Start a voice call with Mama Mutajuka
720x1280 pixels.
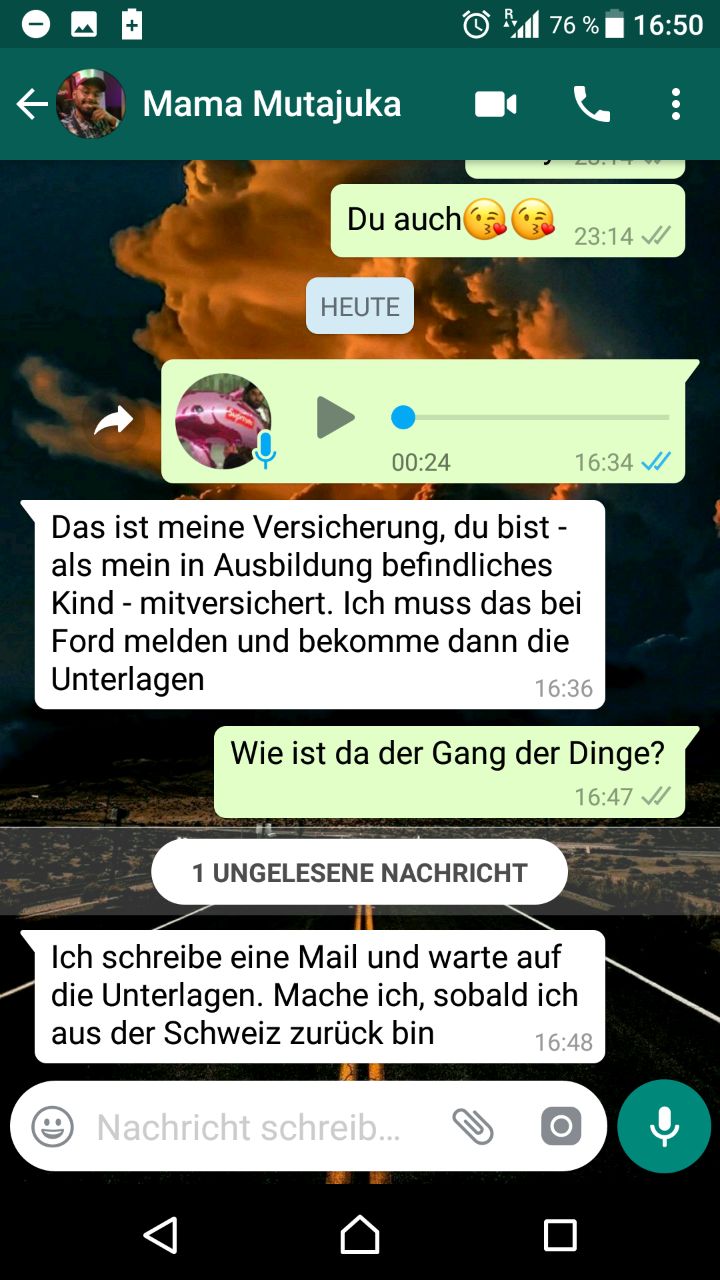(591, 104)
